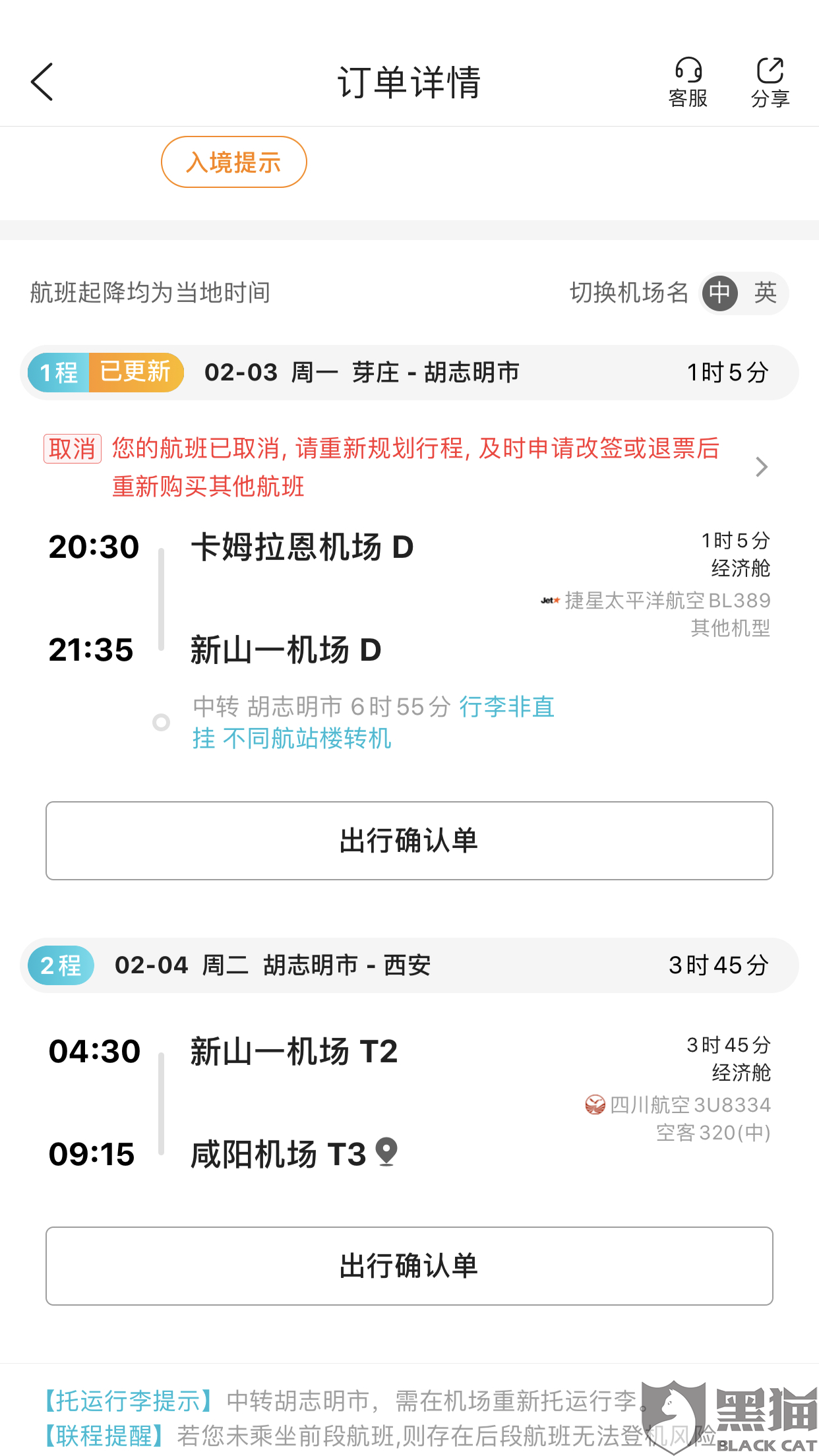The image size is (819, 1456).
Task: Open 出行确认单 for the 胡志明市 - 西安 leg
Action: coord(409,1266)
